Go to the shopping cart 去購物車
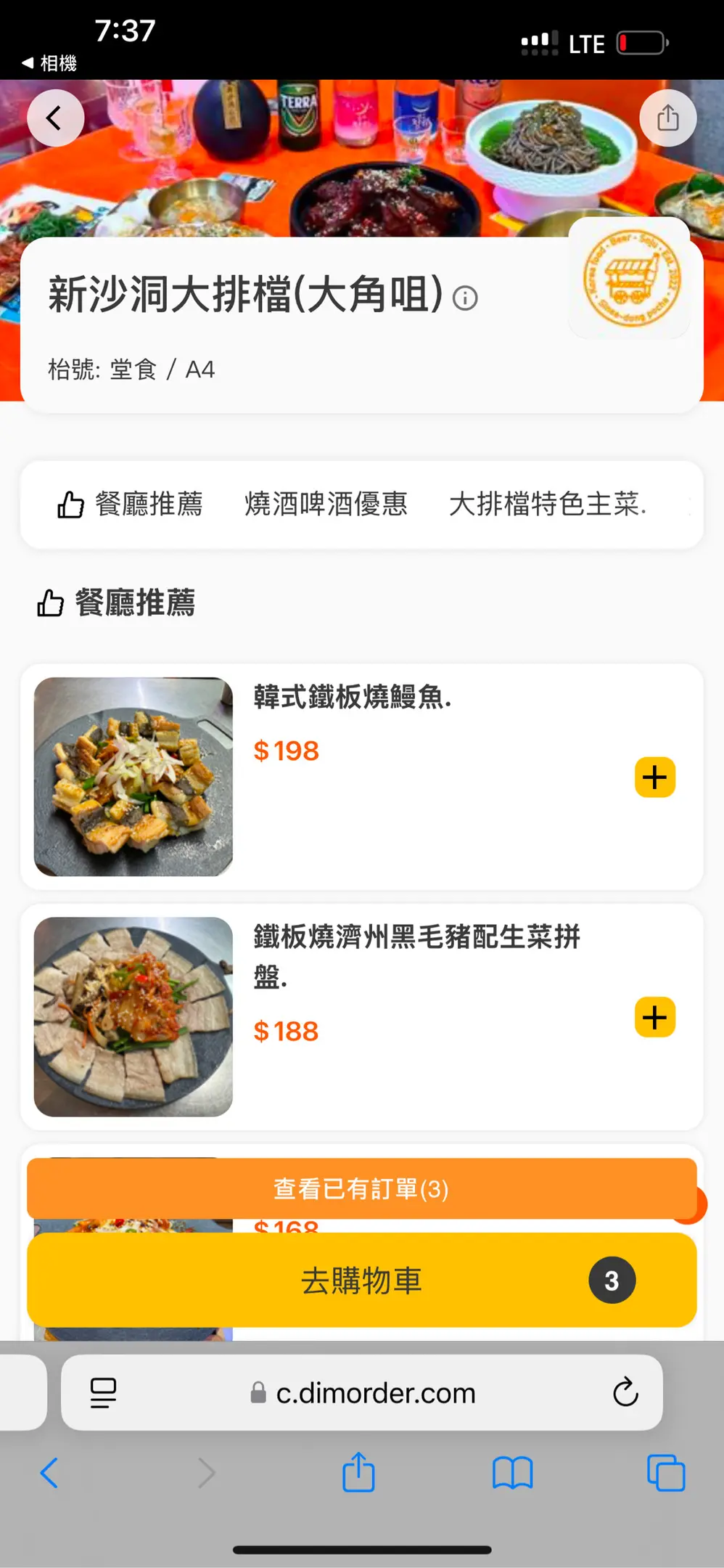724x1568 pixels. [361, 1281]
